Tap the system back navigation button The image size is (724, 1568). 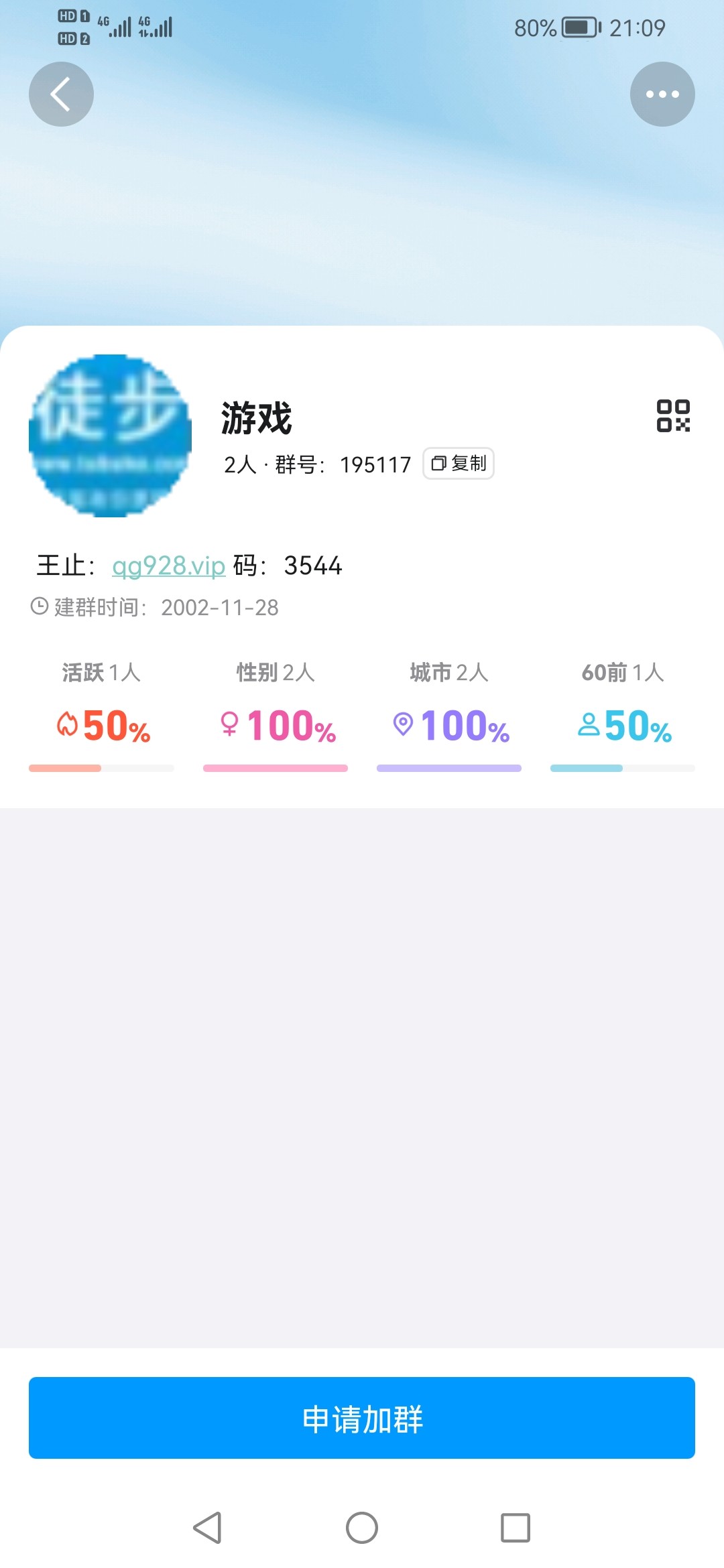click(207, 1528)
